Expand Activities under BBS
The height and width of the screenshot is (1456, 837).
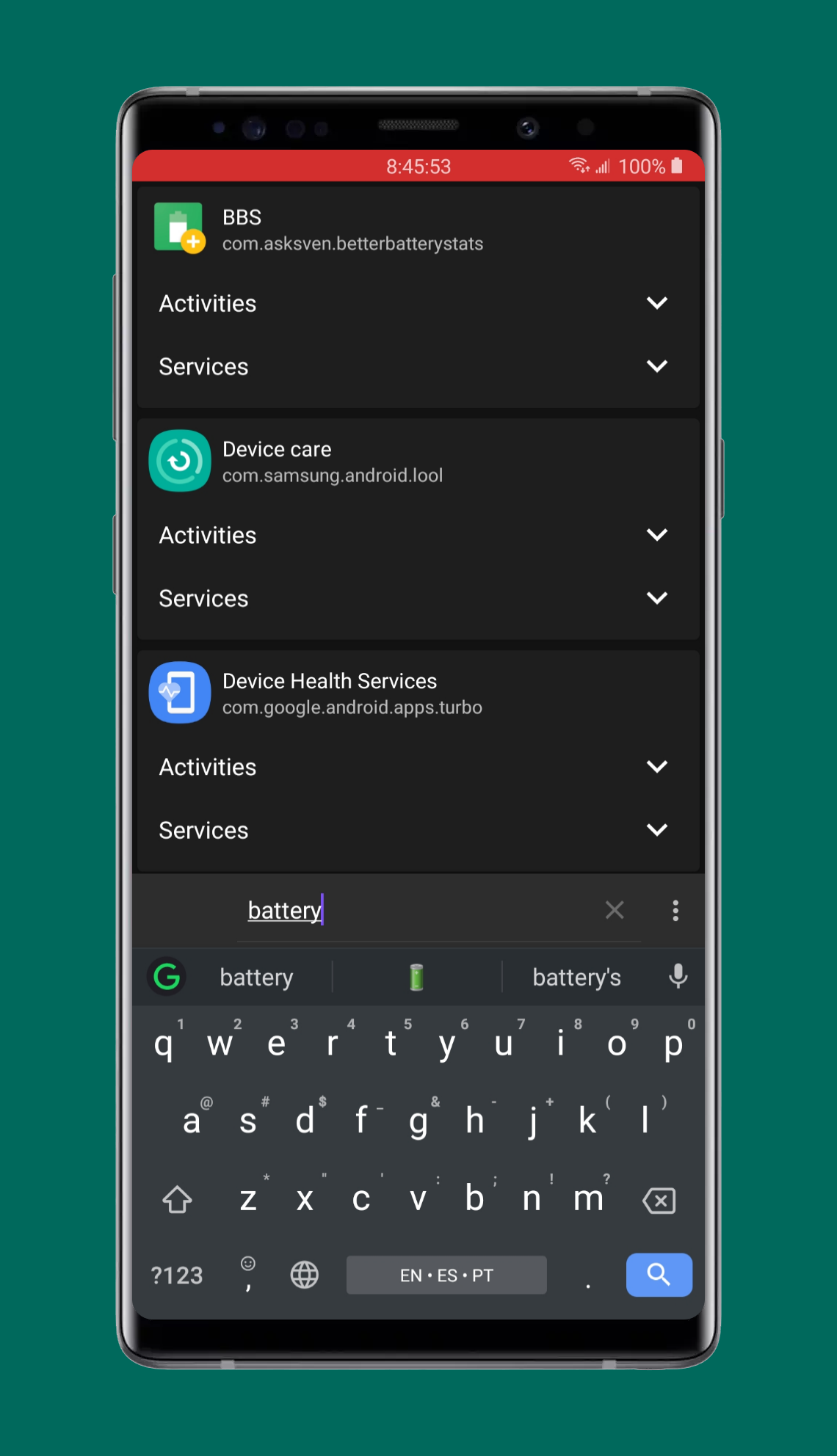(418, 303)
